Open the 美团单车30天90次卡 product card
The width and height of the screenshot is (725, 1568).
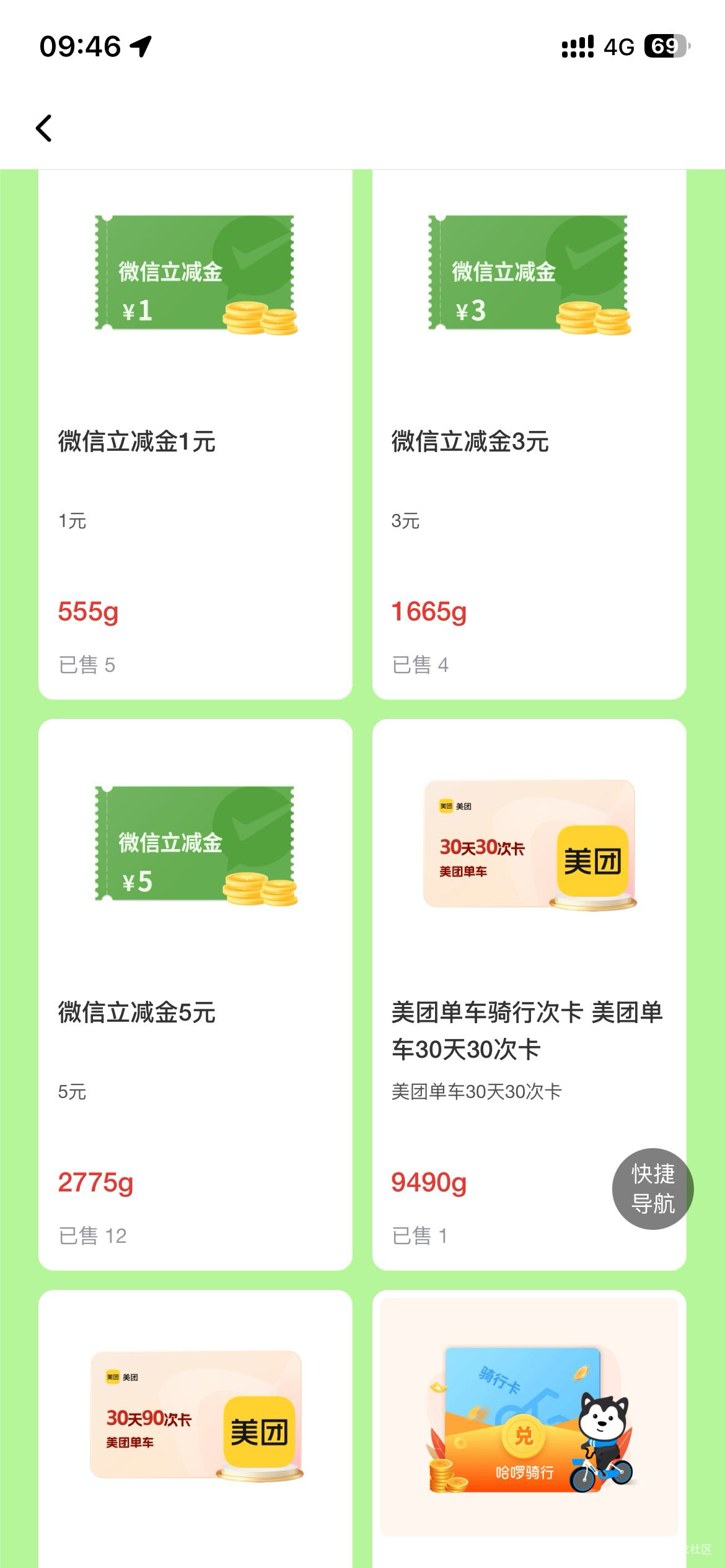pos(195,1424)
